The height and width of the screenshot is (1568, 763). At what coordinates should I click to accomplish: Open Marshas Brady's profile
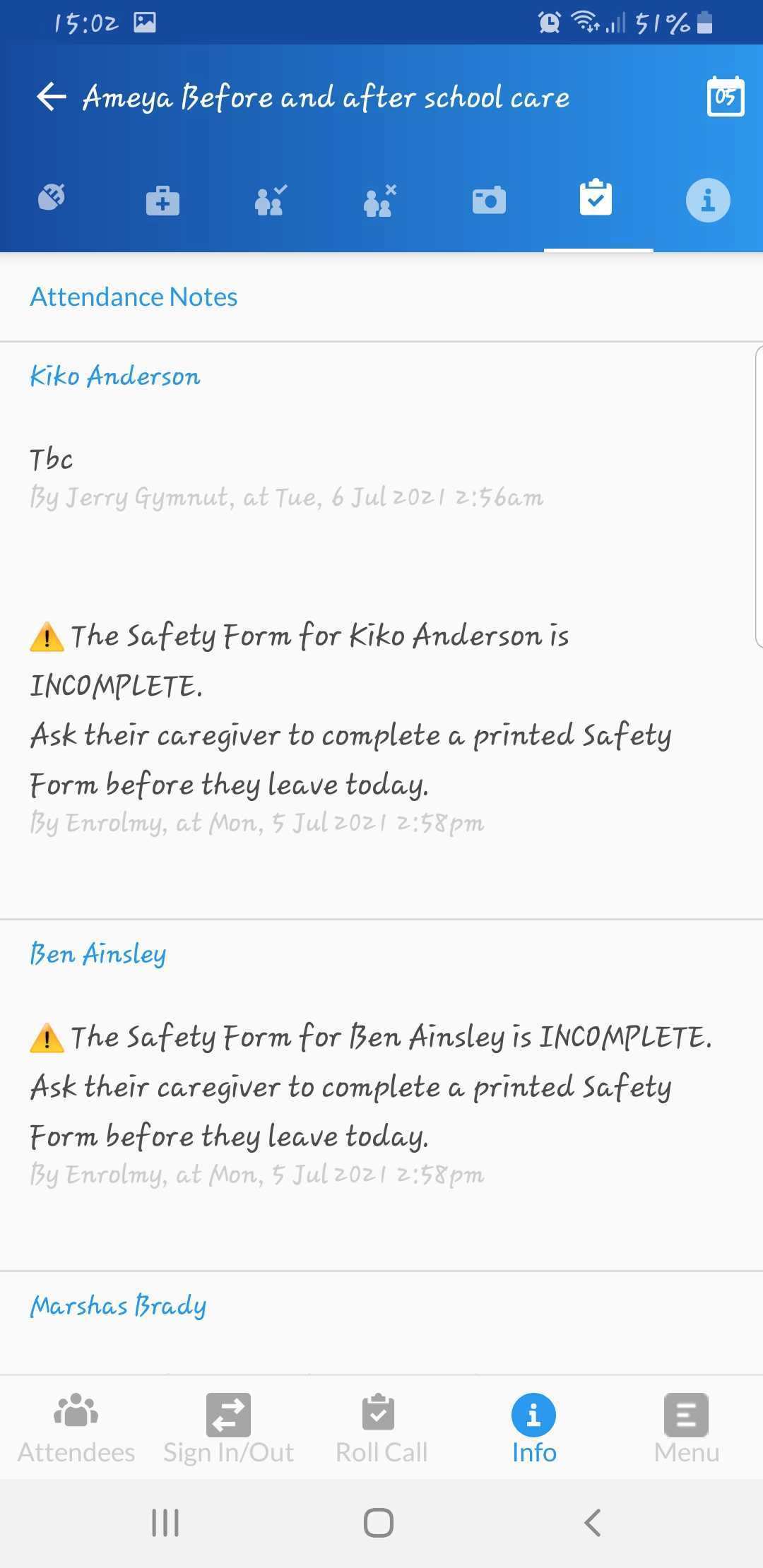point(118,1305)
